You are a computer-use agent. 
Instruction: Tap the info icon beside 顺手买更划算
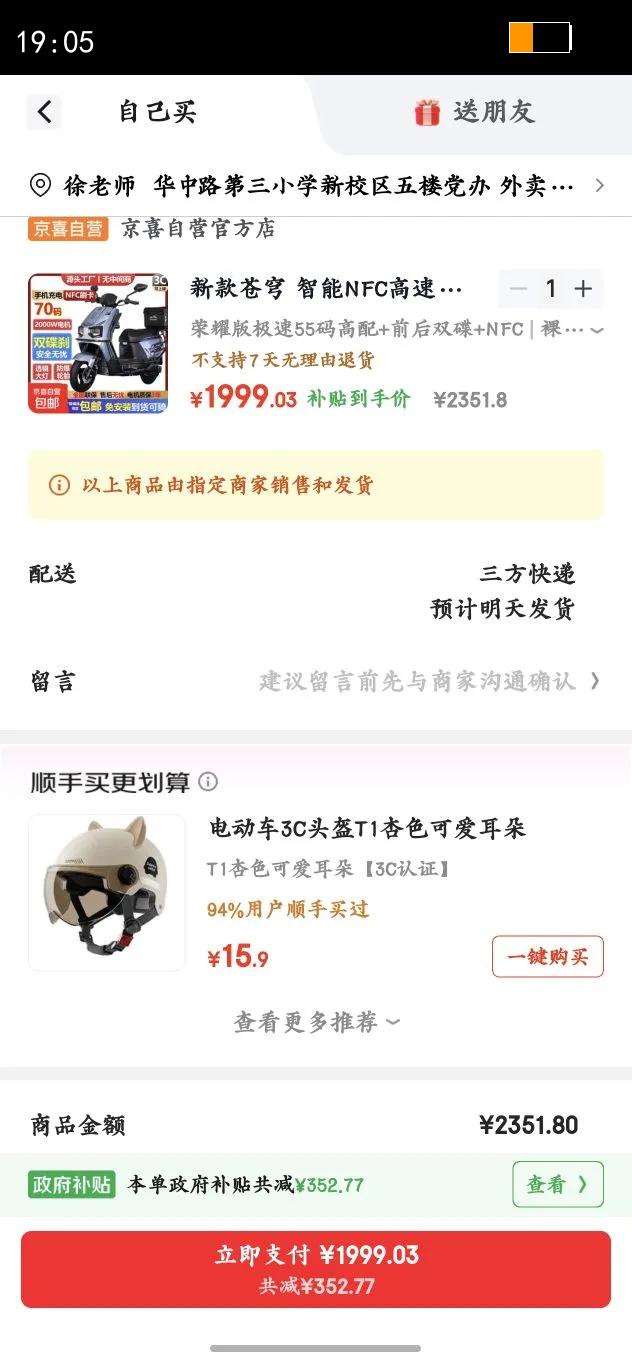point(208,782)
